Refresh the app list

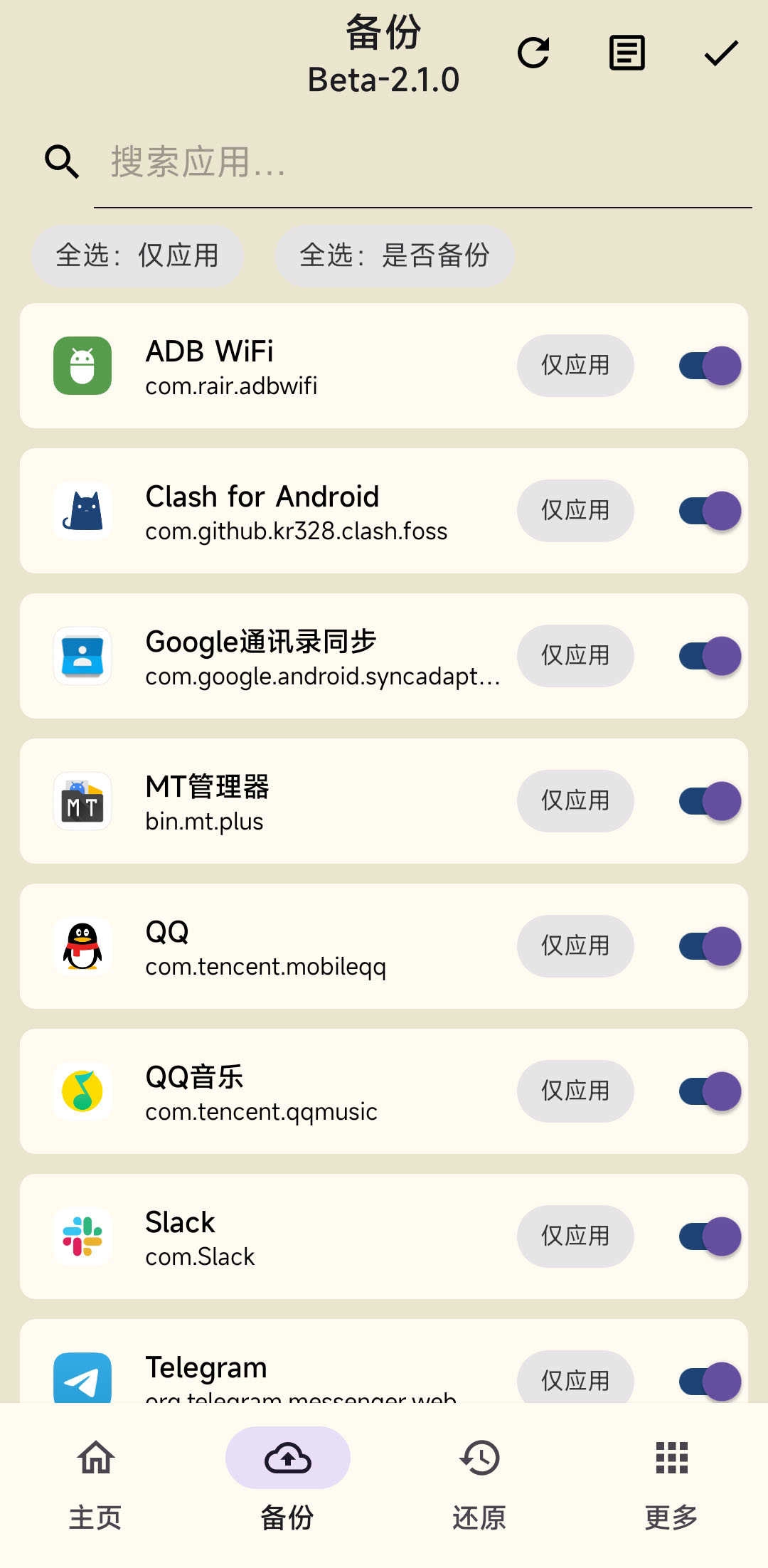tap(533, 53)
